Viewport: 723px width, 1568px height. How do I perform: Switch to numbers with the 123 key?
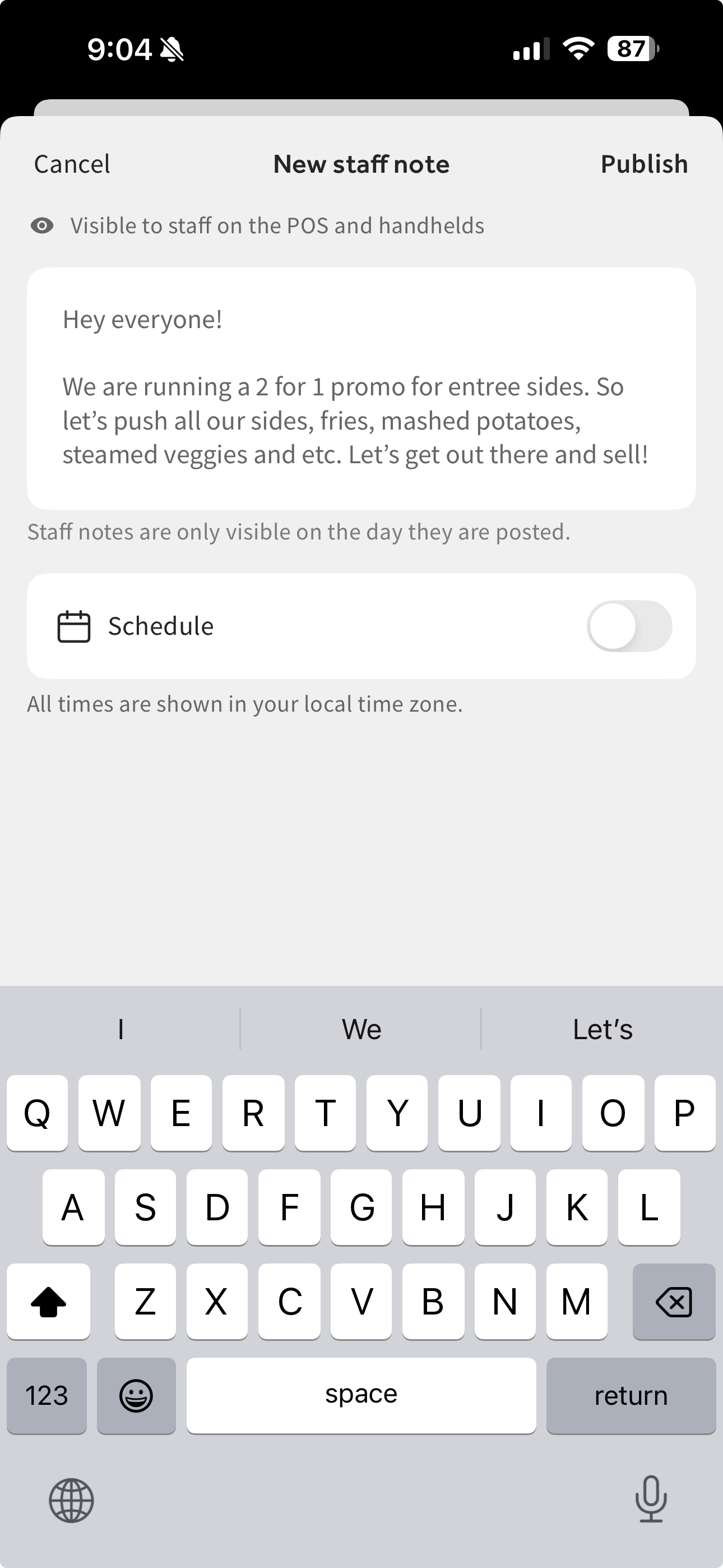pyautogui.click(x=47, y=1395)
